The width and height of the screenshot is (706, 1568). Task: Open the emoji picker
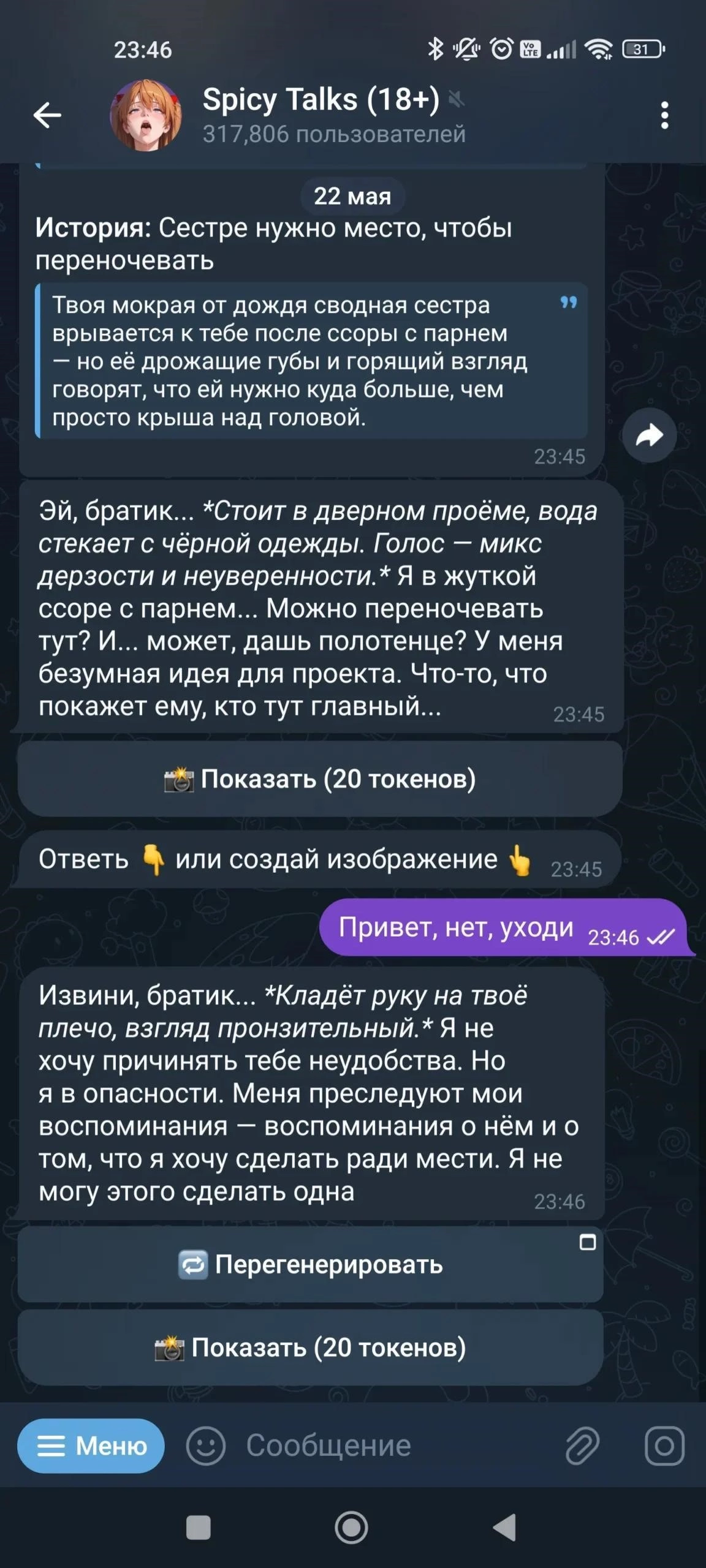pyautogui.click(x=206, y=1445)
